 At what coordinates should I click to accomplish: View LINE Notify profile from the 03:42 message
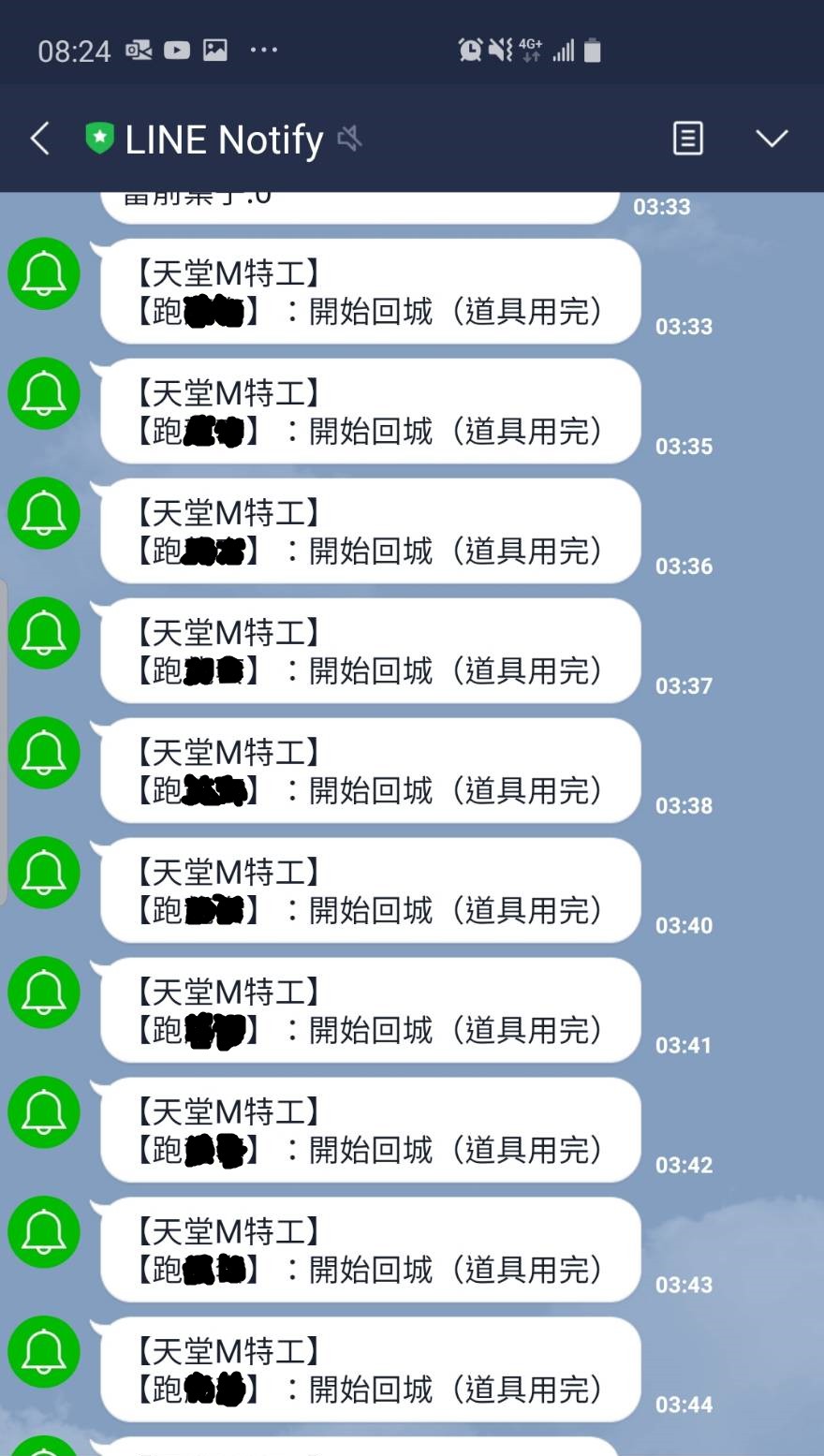click(44, 1112)
